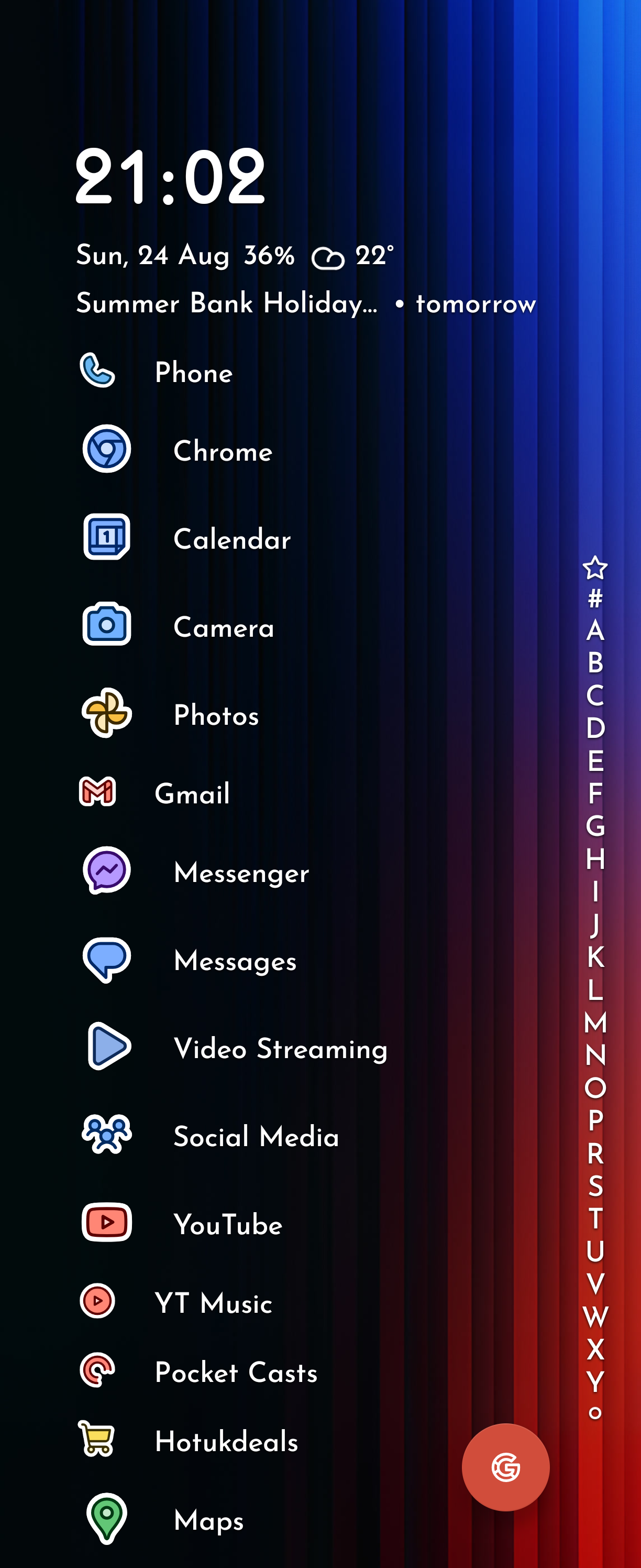Open YT Music

175,1302
